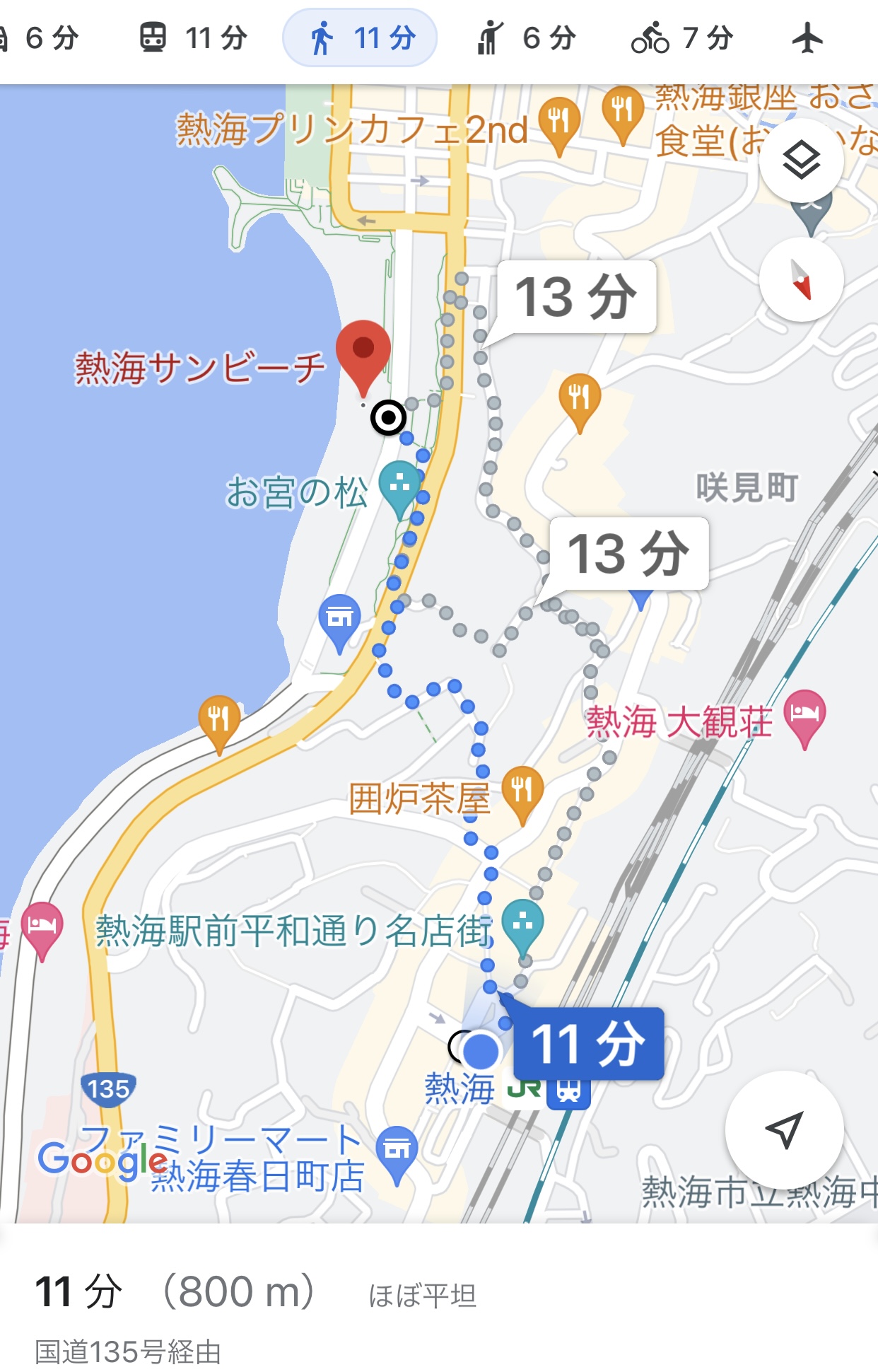Choose the cycling tab showing 7 分
878x1372 pixels.
pos(682,38)
